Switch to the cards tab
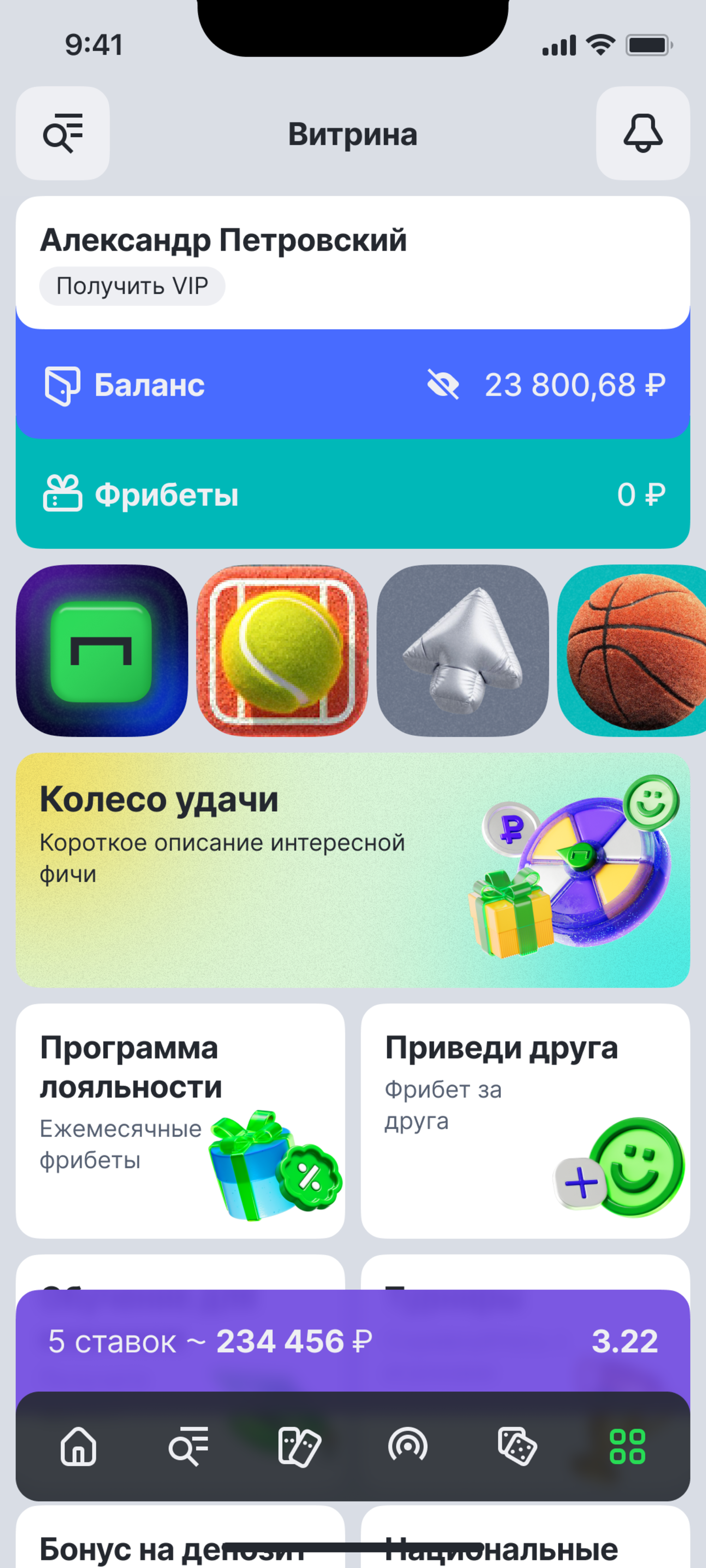This screenshot has width=706, height=1568. [x=299, y=1446]
